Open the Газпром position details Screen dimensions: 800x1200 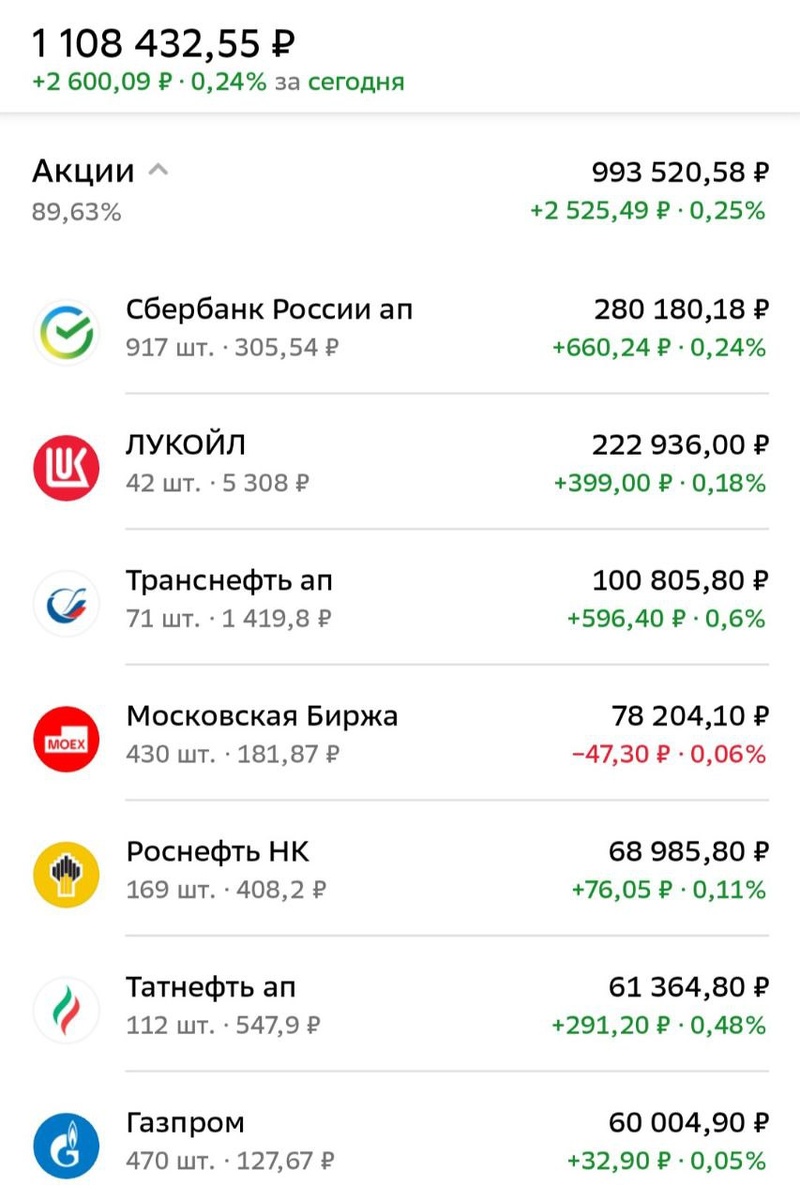click(400, 1140)
